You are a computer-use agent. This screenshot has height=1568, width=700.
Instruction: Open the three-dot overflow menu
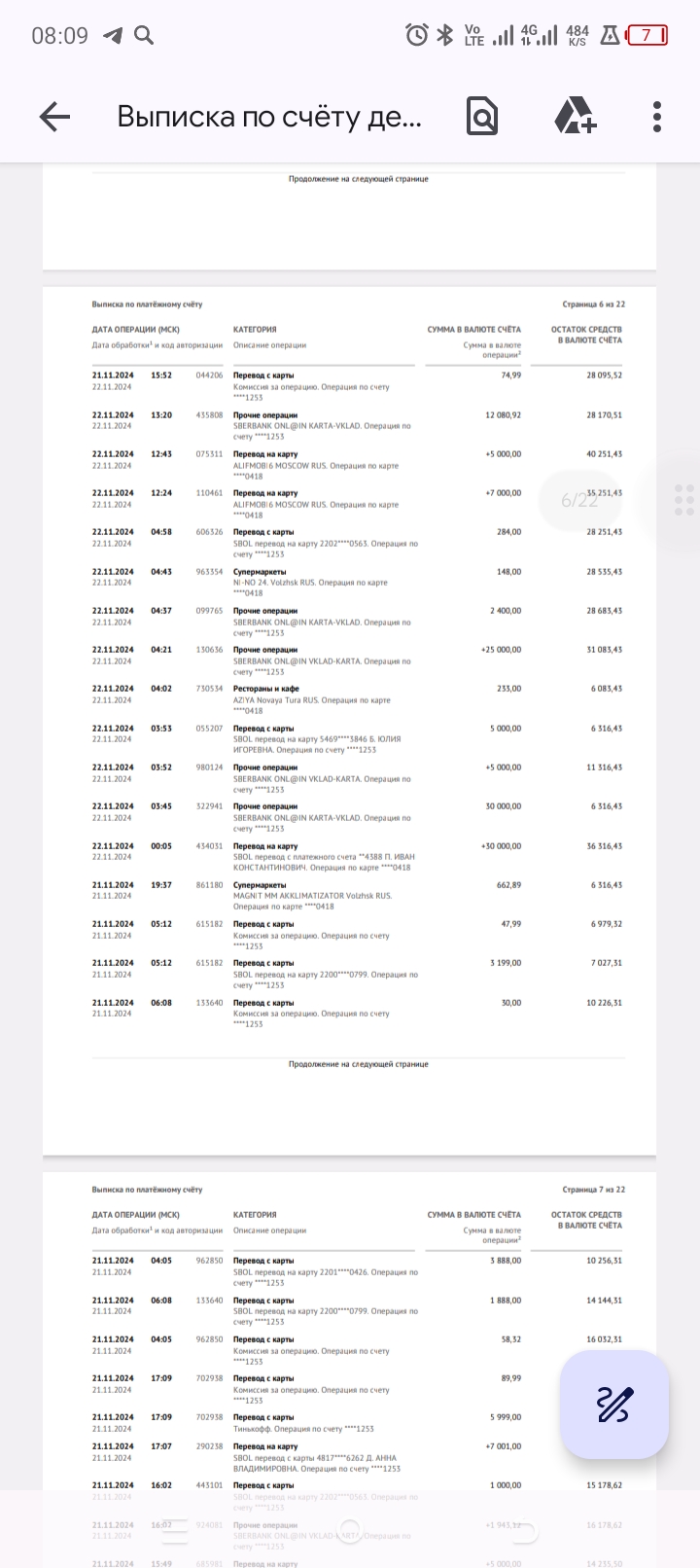tap(657, 117)
